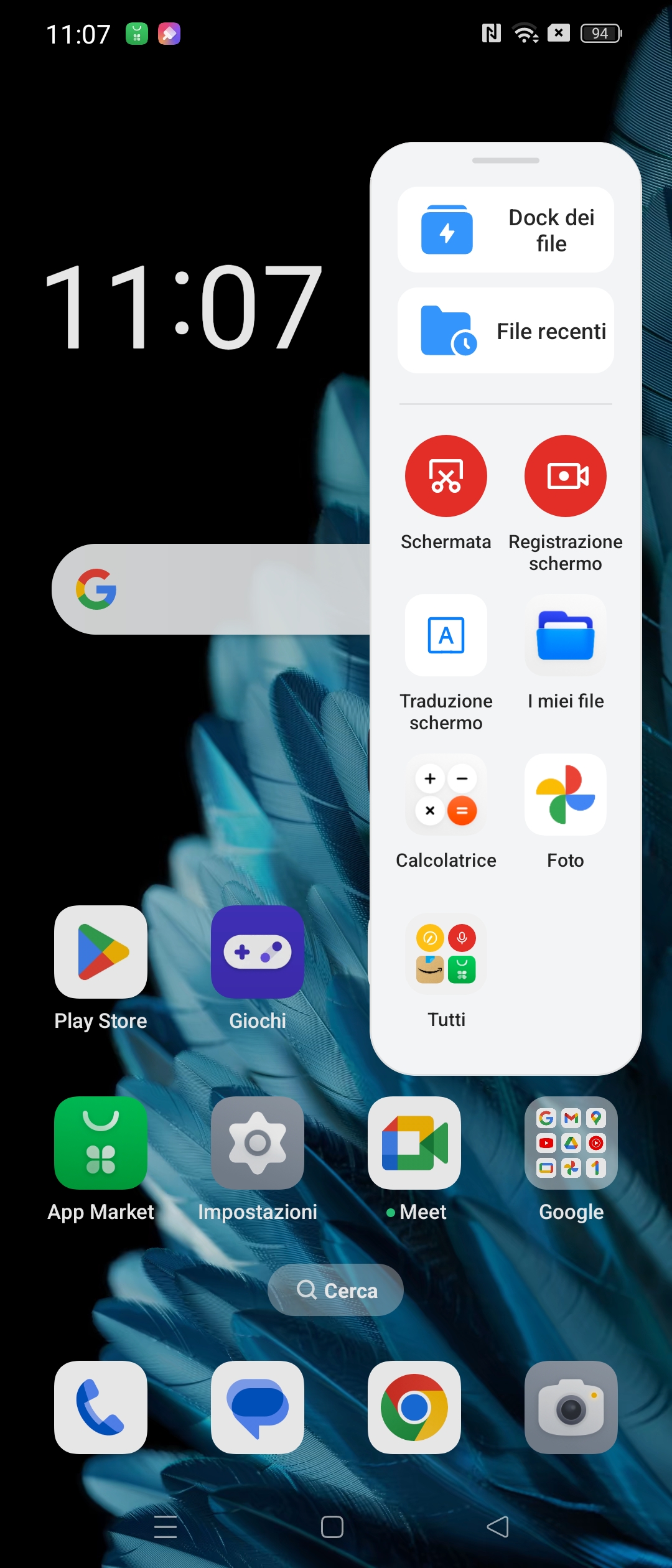The width and height of the screenshot is (672, 1568).
Task: Open the Tutti apps folder
Action: coord(446,954)
